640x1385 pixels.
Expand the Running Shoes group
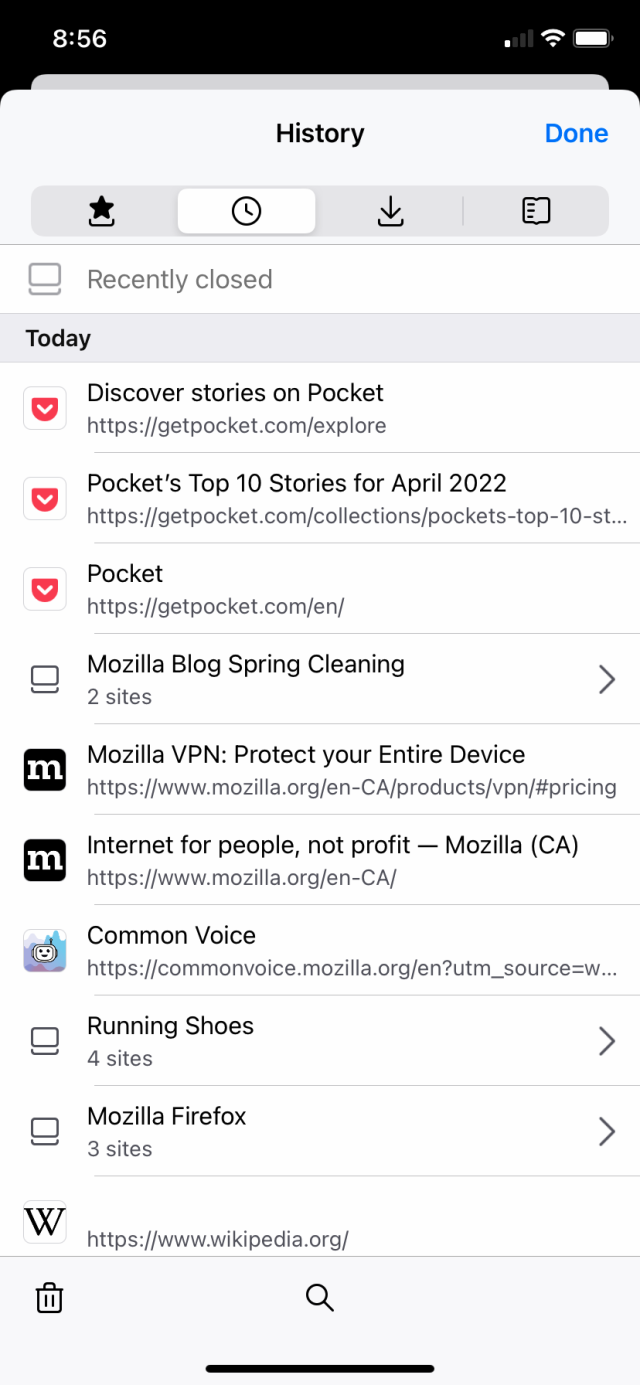pyautogui.click(x=320, y=1040)
